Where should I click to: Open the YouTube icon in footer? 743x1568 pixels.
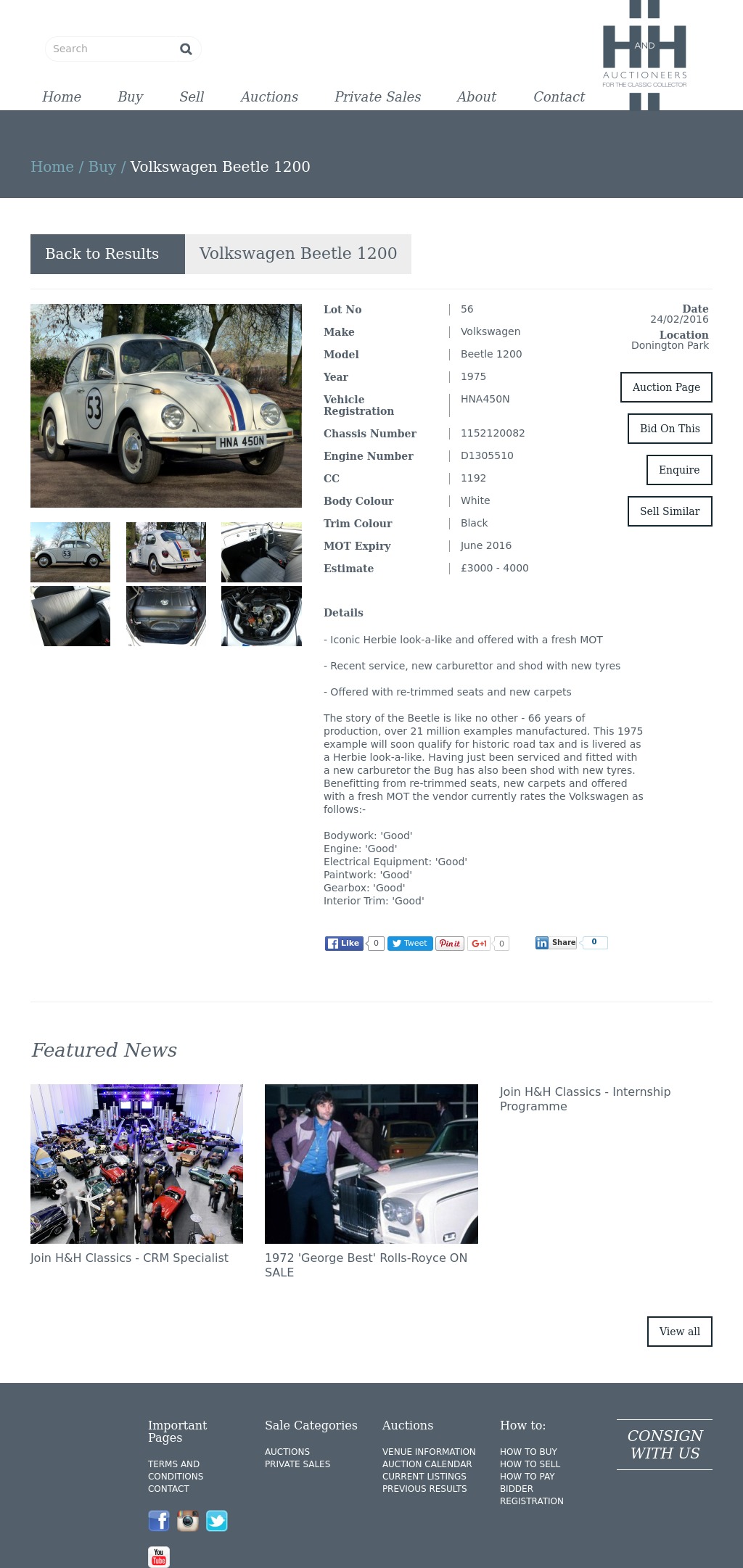(x=159, y=1557)
